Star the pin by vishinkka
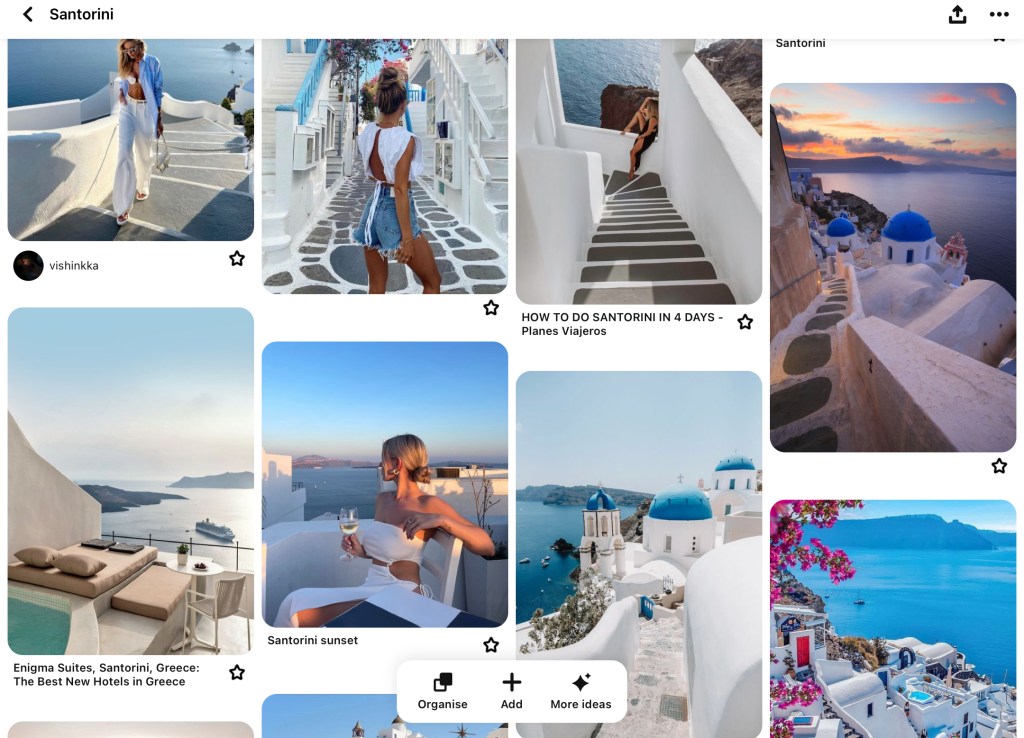Screen dimensions: 1024x738 pyautogui.click(x=237, y=259)
